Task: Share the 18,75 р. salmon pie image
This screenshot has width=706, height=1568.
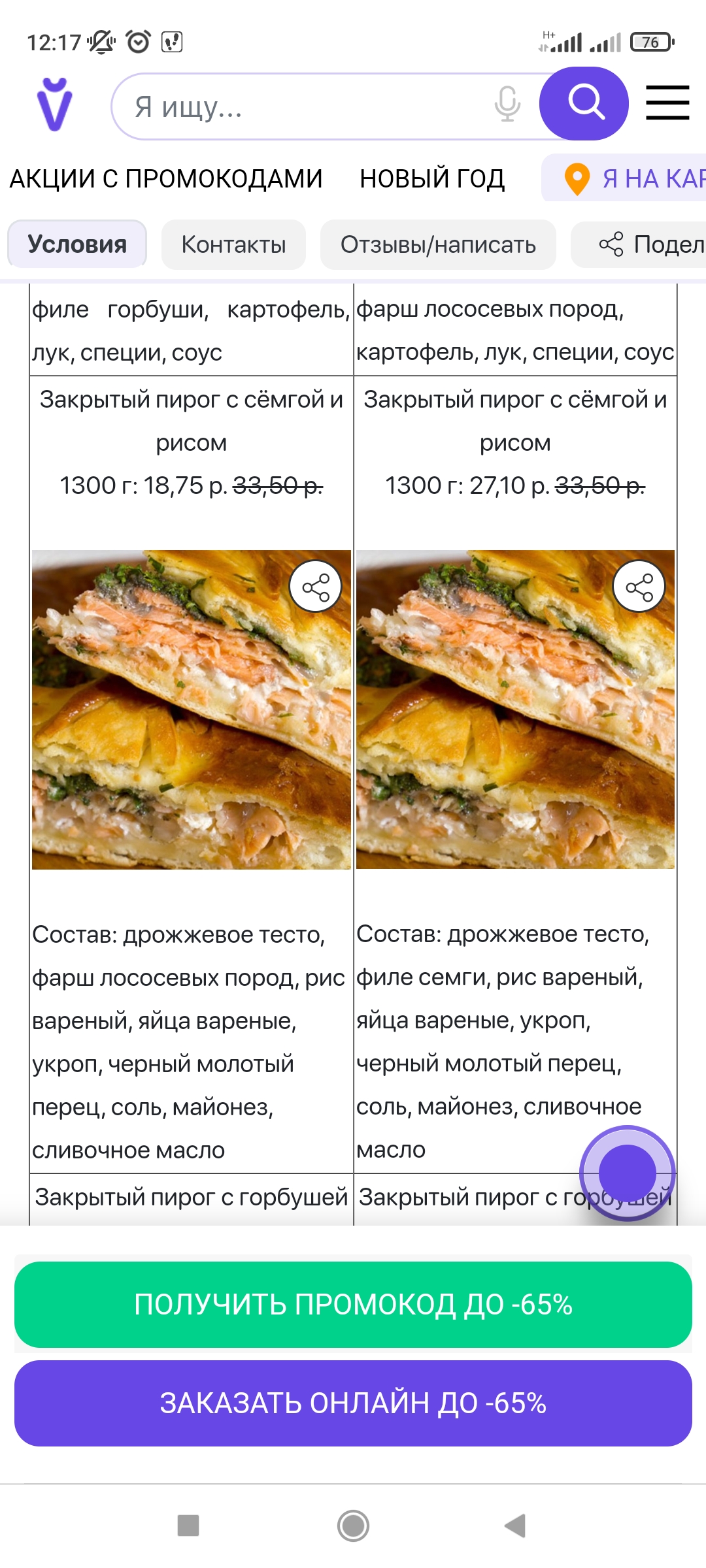Action: (x=316, y=587)
